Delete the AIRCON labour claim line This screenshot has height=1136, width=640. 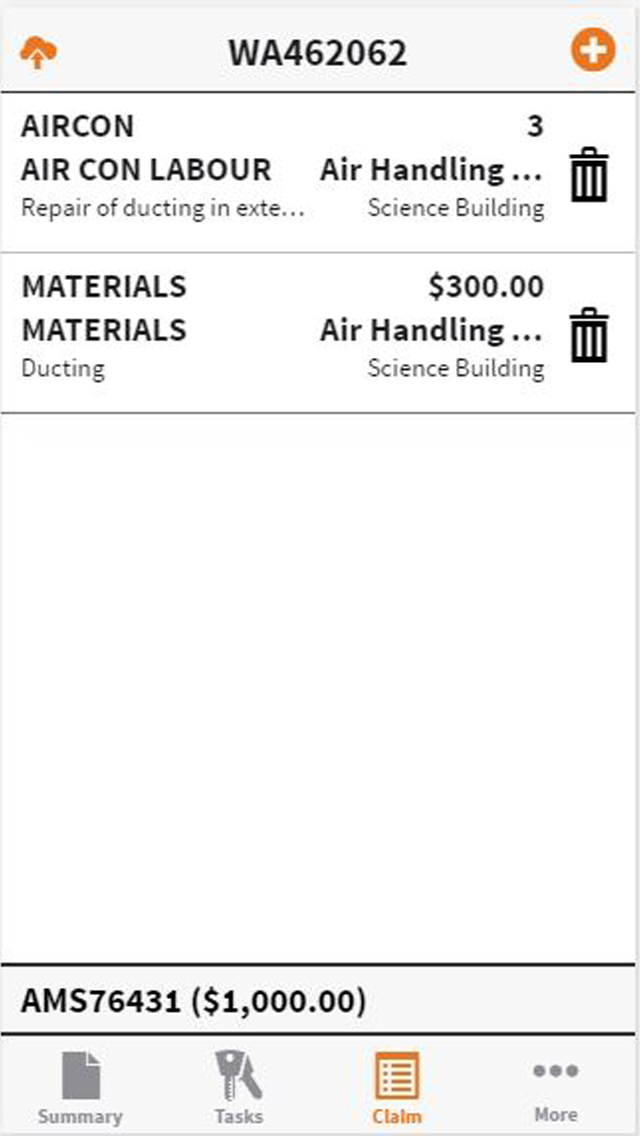click(589, 175)
